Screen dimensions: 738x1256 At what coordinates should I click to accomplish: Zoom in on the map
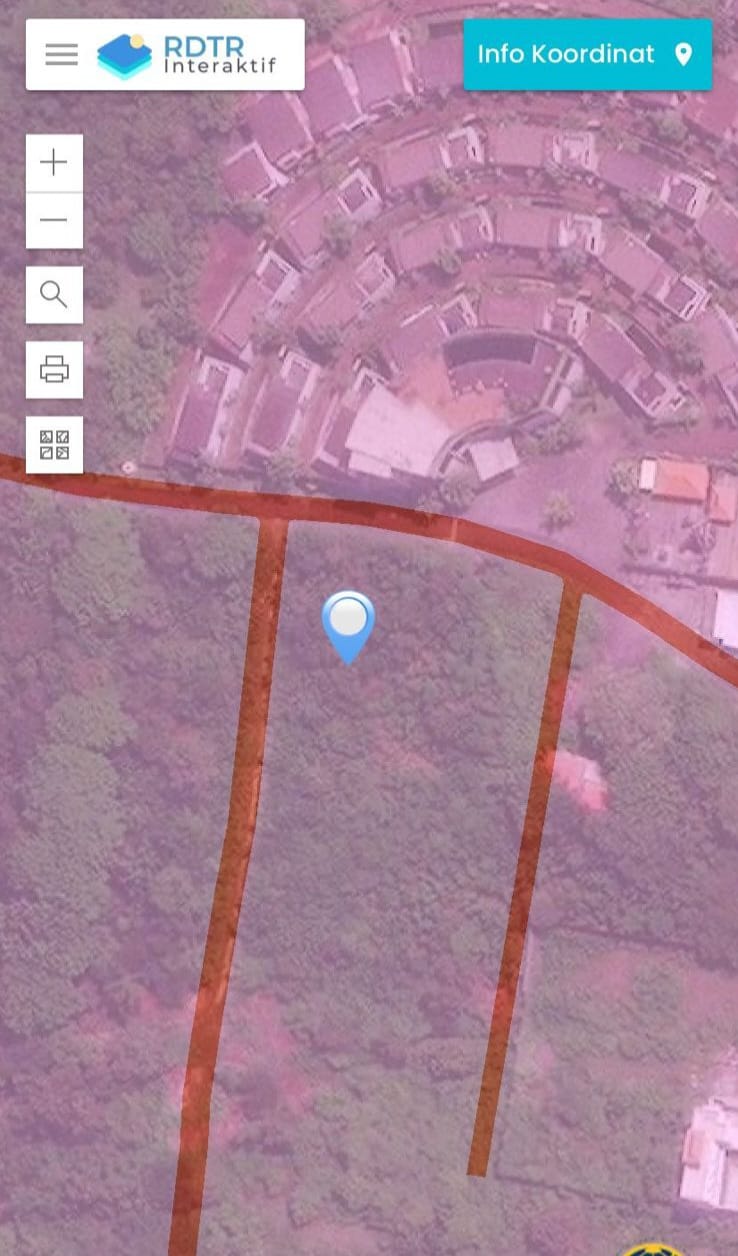click(54, 163)
